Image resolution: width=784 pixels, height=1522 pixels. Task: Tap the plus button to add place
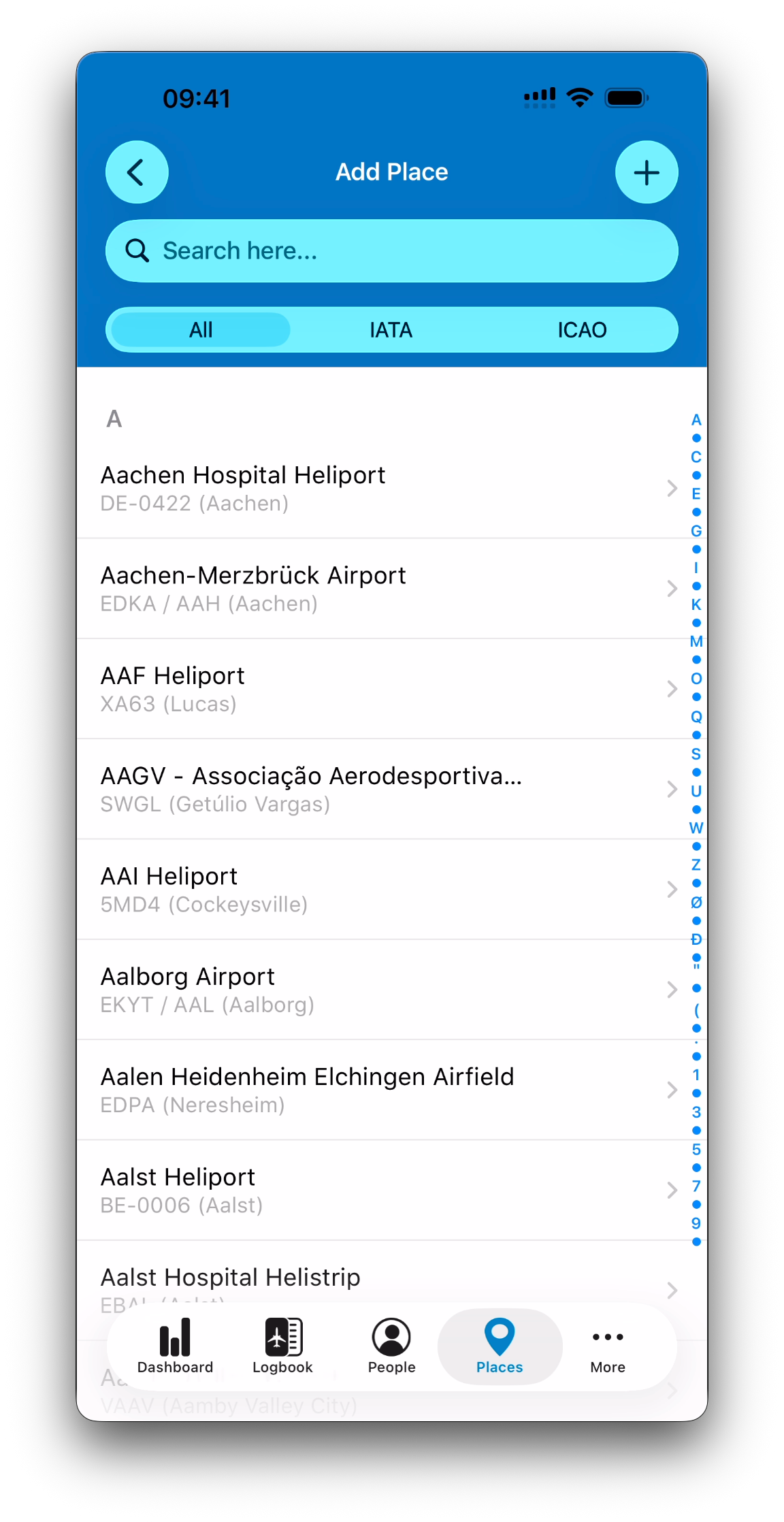647,172
